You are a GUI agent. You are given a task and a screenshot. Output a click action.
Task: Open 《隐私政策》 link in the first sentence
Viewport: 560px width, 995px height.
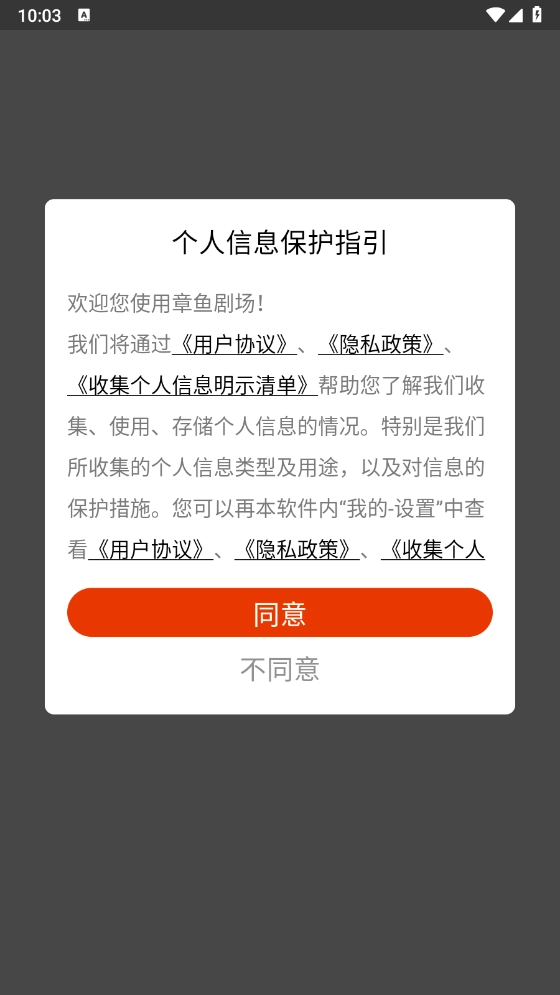click(x=381, y=344)
